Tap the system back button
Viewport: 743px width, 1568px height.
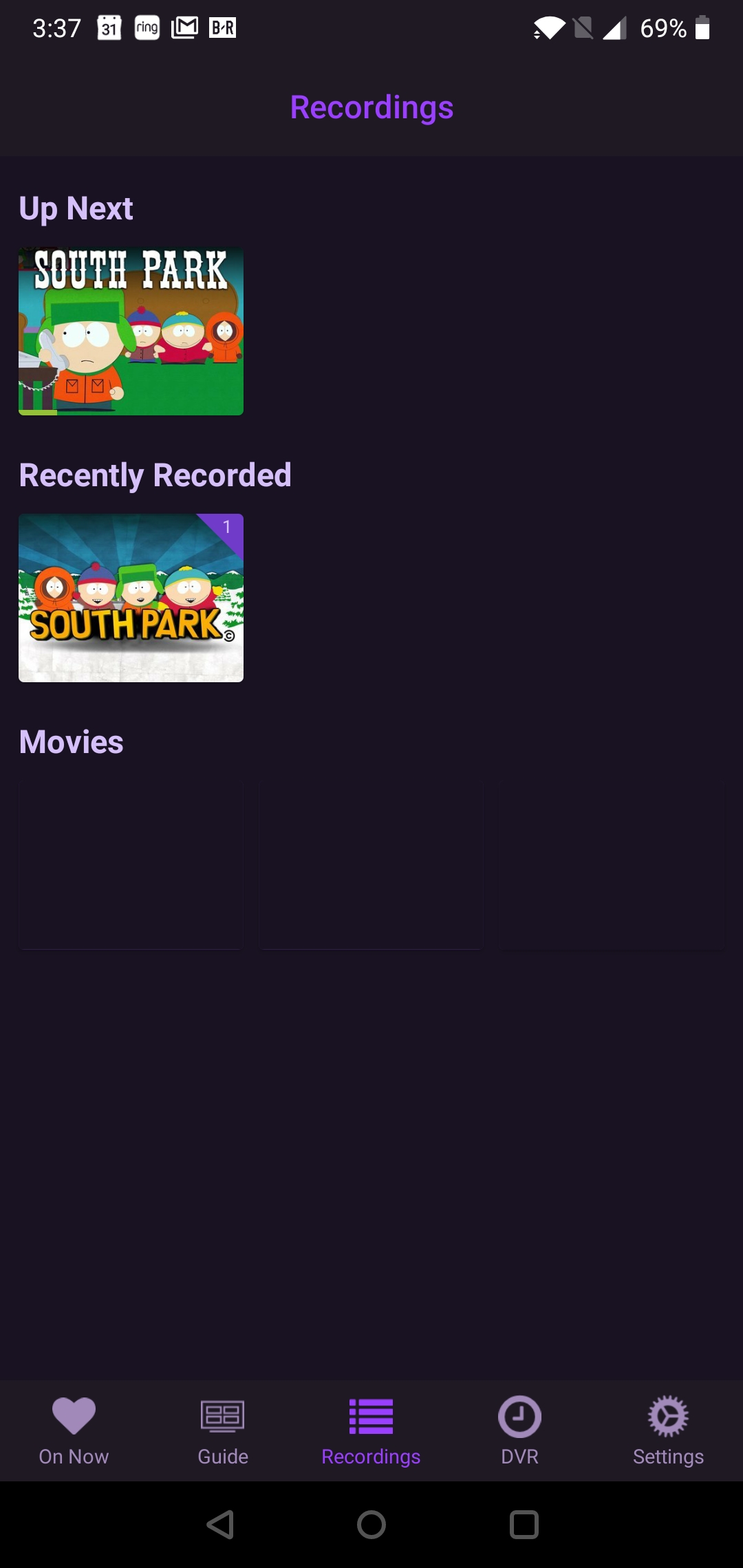click(220, 1525)
